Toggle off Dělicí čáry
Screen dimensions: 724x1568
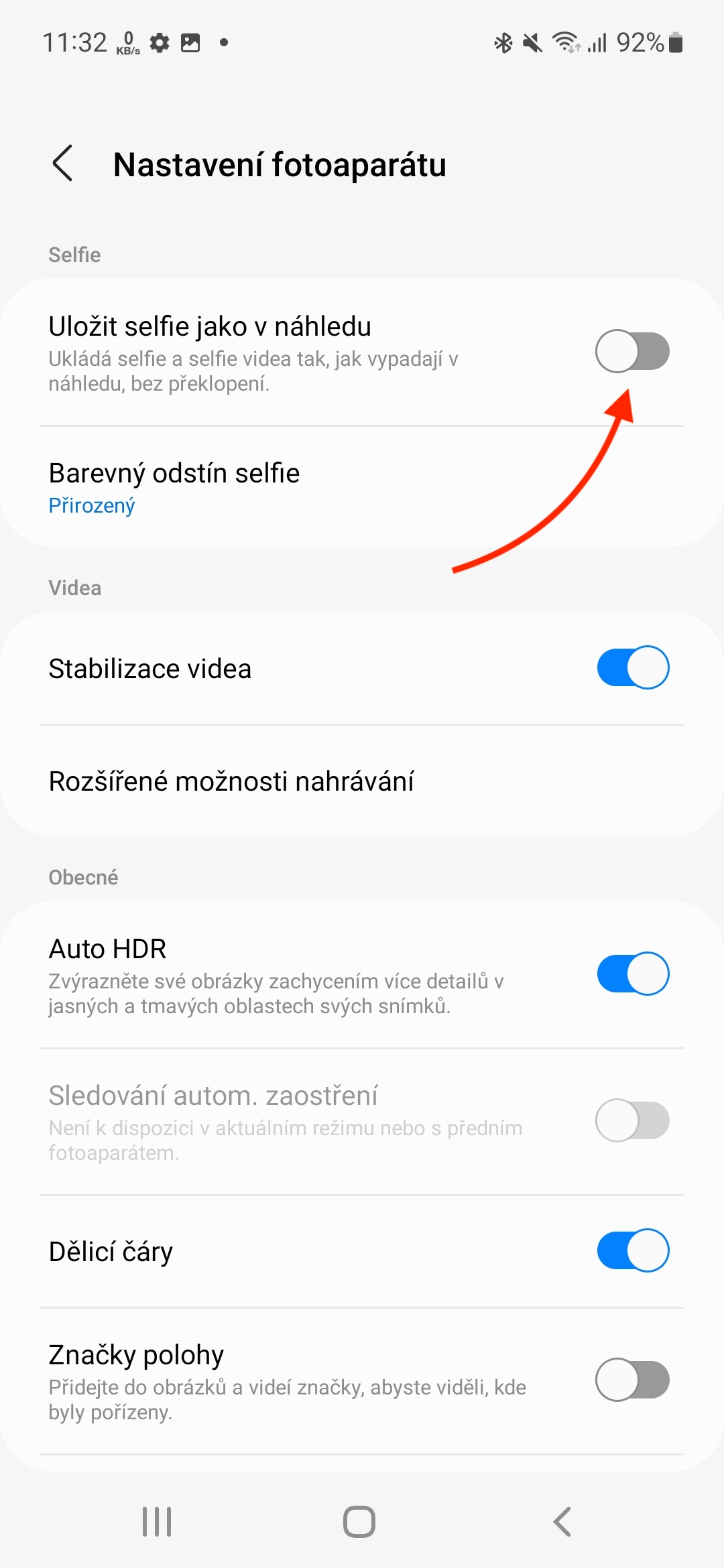[x=632, y=1250]
